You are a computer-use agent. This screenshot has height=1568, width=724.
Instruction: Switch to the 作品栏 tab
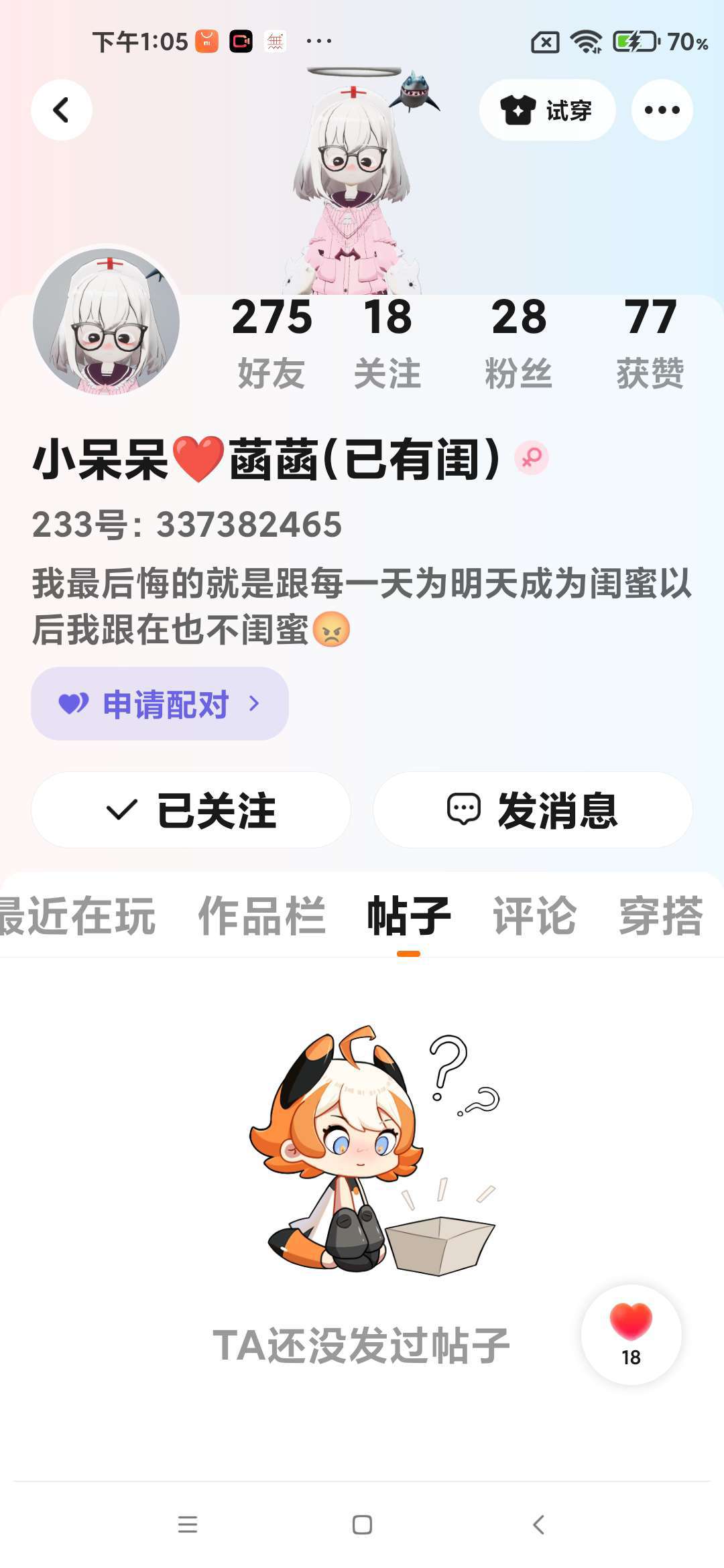pyautogui.click(x=261, y=916)
